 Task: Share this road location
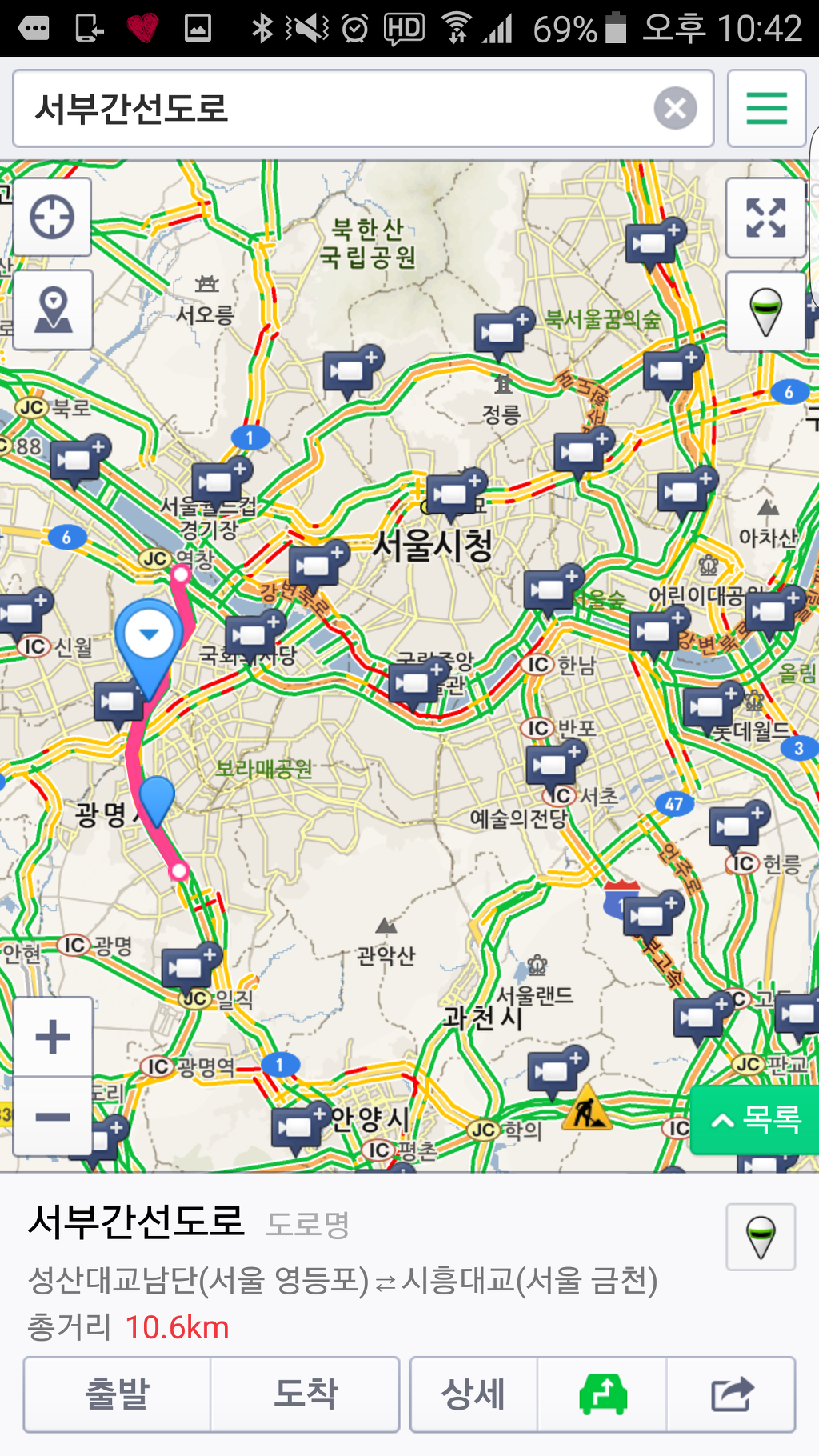(732, 1394)
